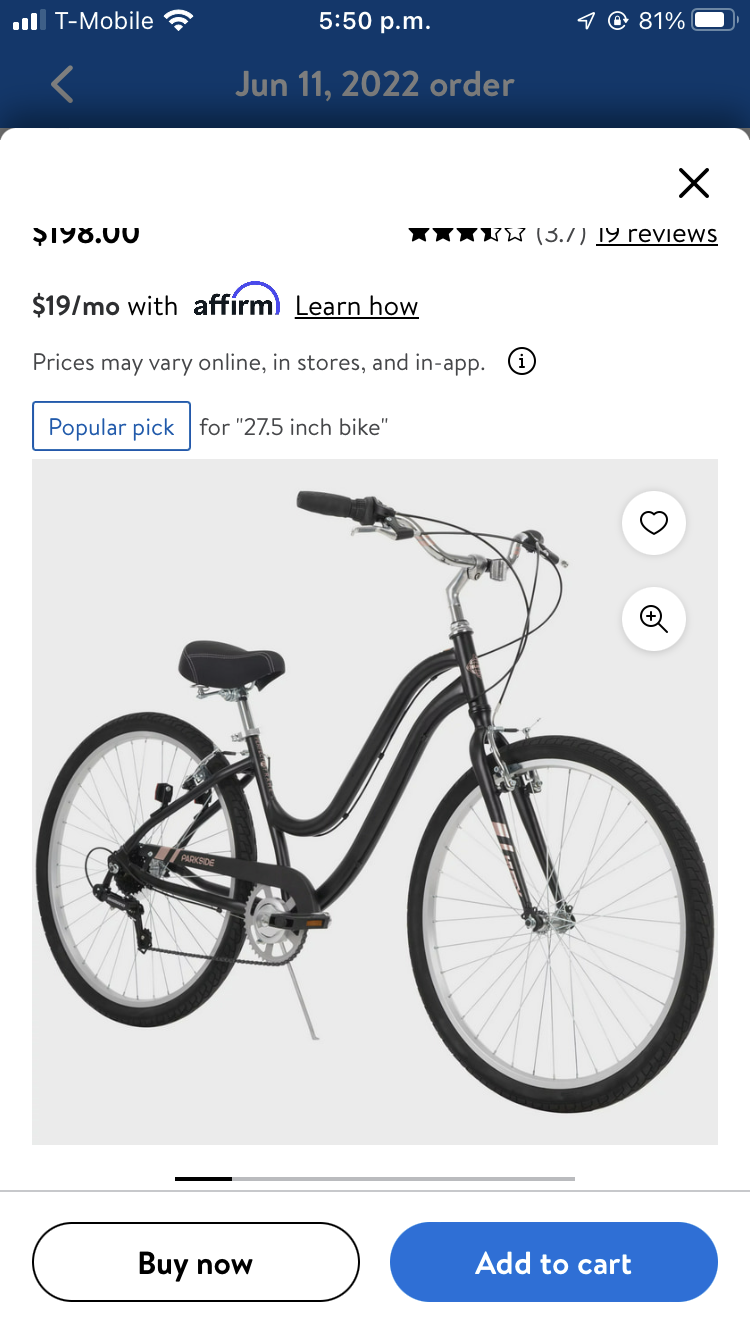
Task: Dismiss the product view with the X
Action: click(x=693, y=183)
